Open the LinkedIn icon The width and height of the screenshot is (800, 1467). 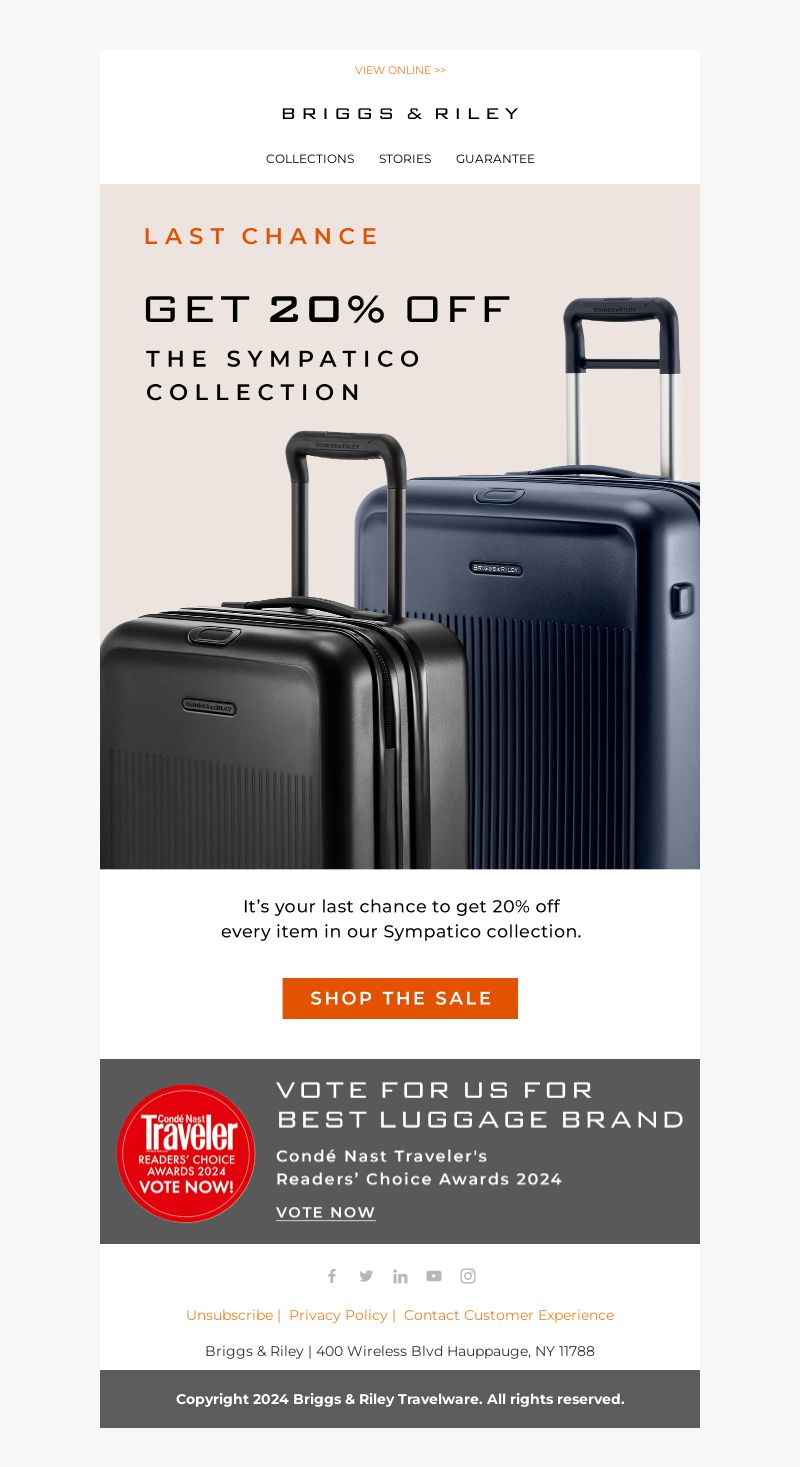tap(400, 1276)
